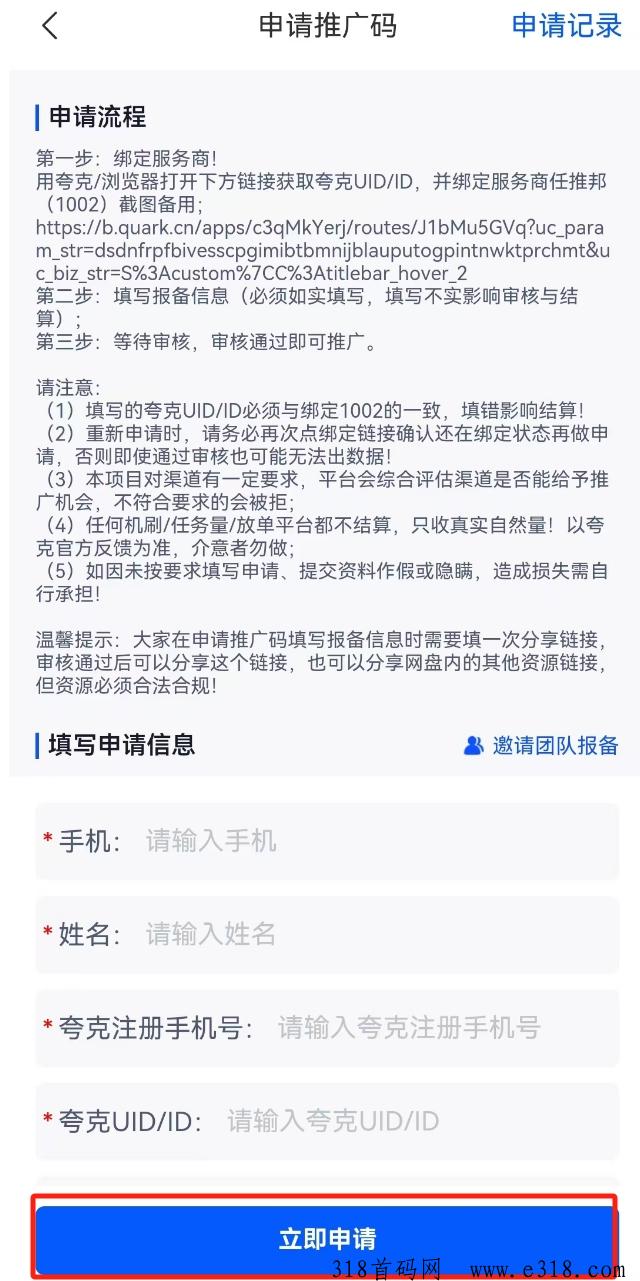Select the 姓名 name input field

327,934
